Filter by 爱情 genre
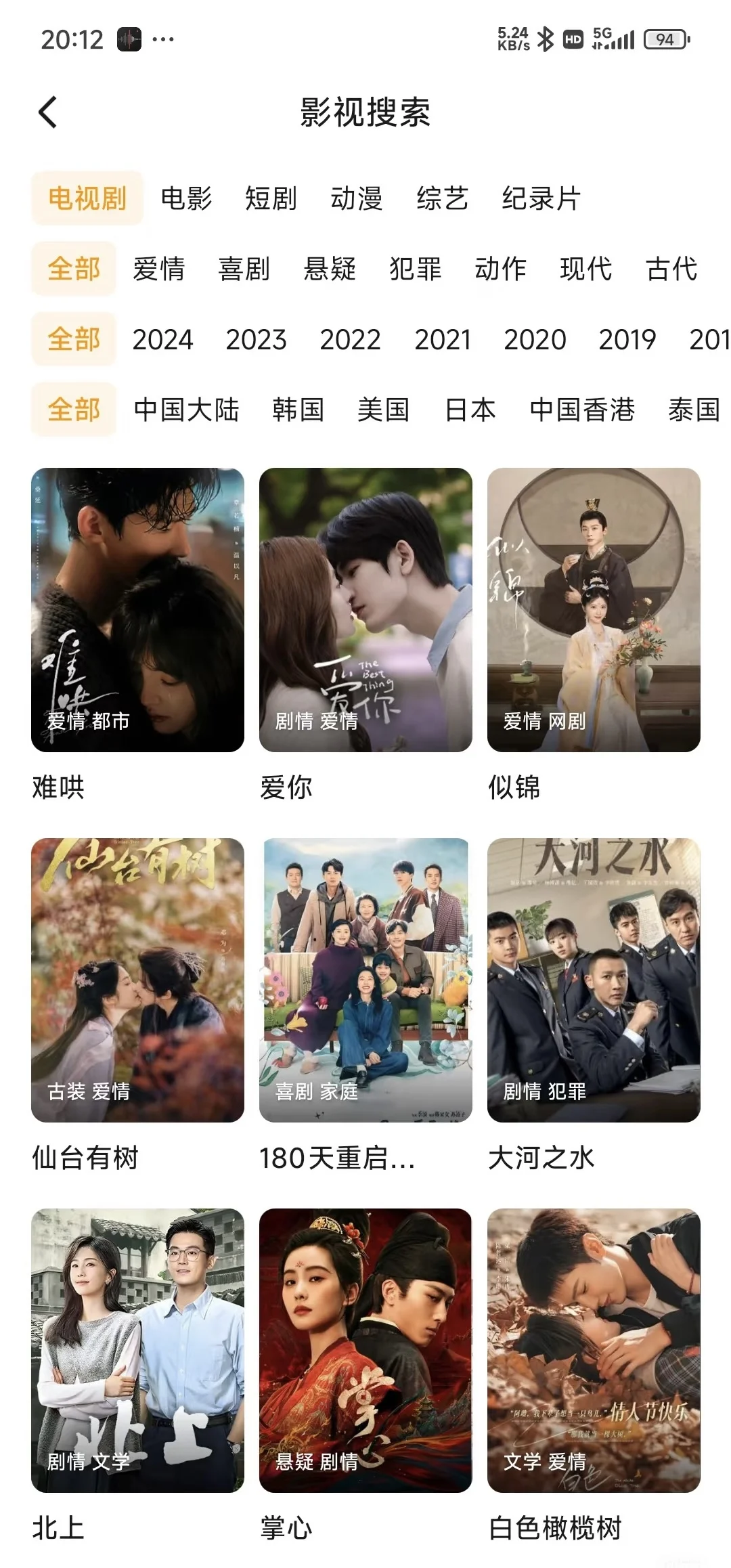This screenshot has width=731, height=1568. (159, 269)
